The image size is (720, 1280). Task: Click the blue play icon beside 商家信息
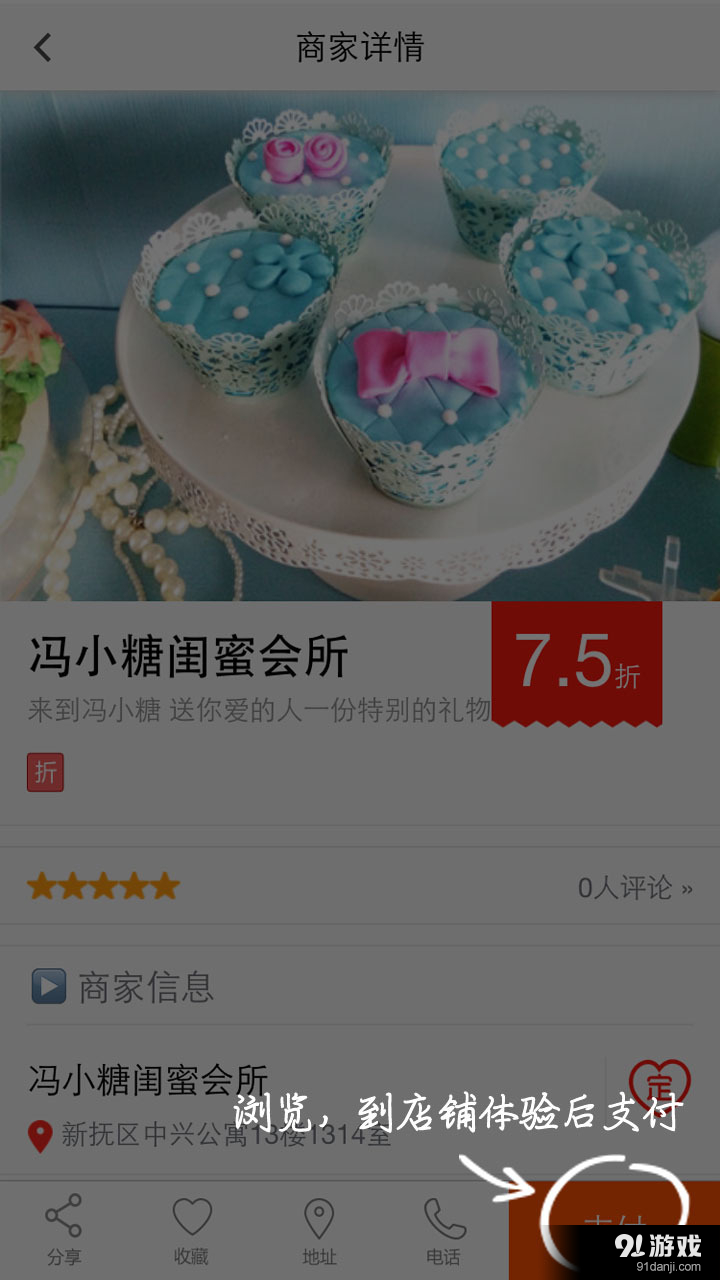49,985
